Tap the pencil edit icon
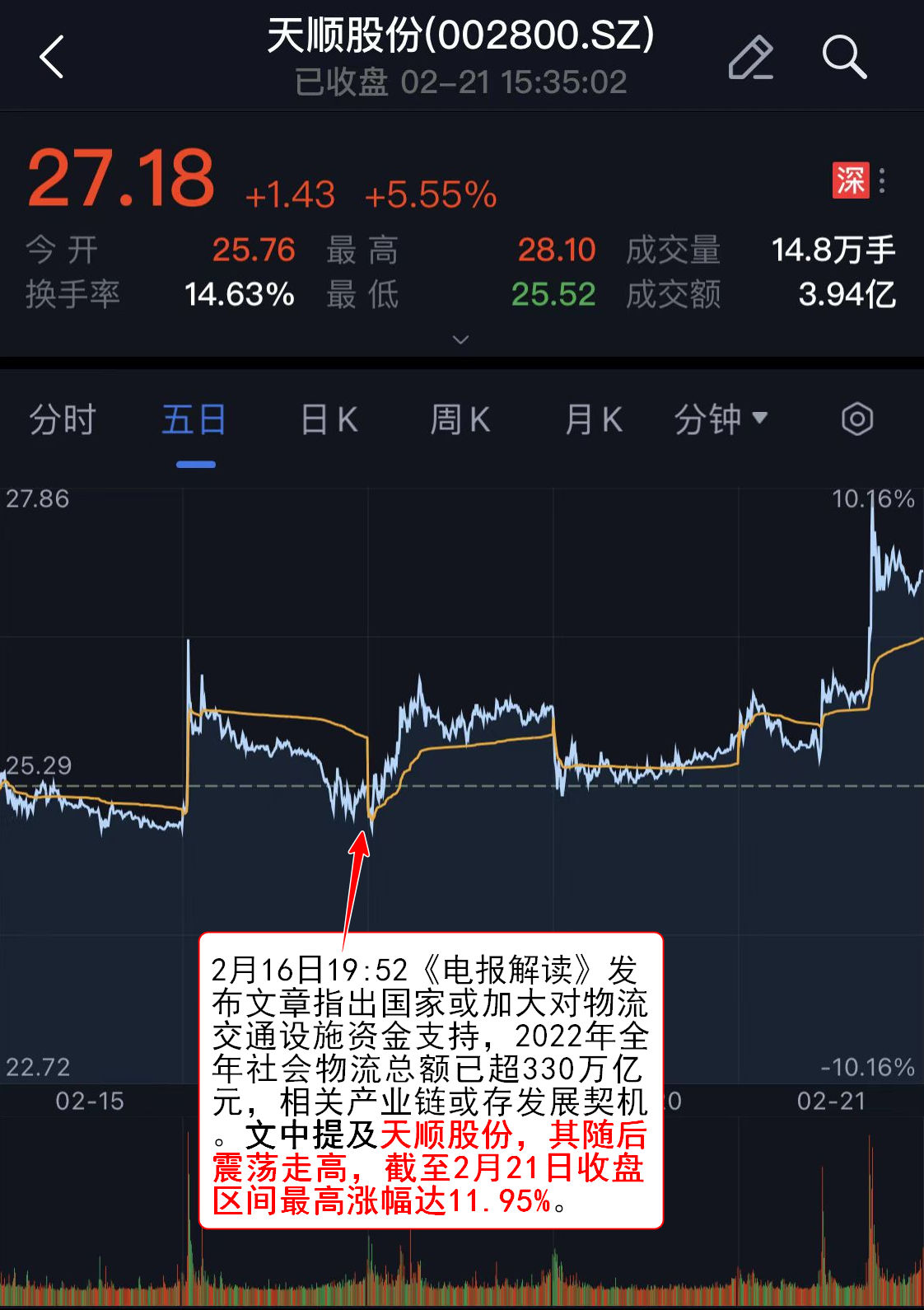924x1310 pixels. pos(750,58)
